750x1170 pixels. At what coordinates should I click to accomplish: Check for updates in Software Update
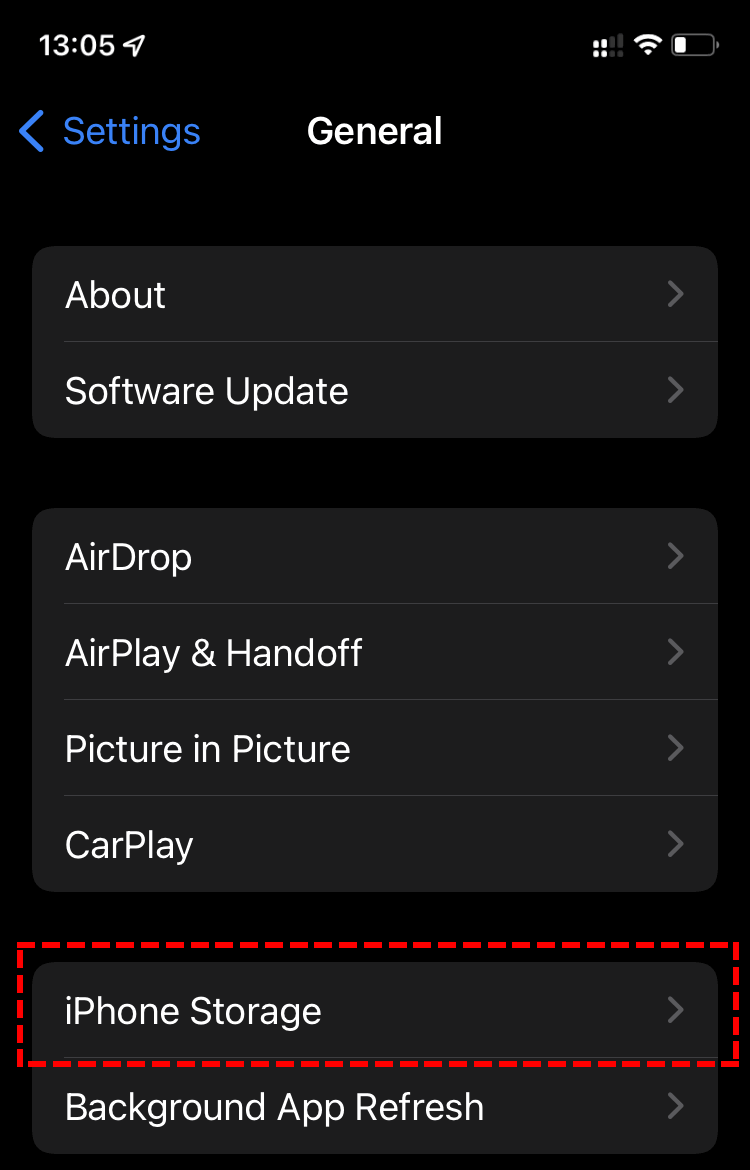(x=375, y=390)
